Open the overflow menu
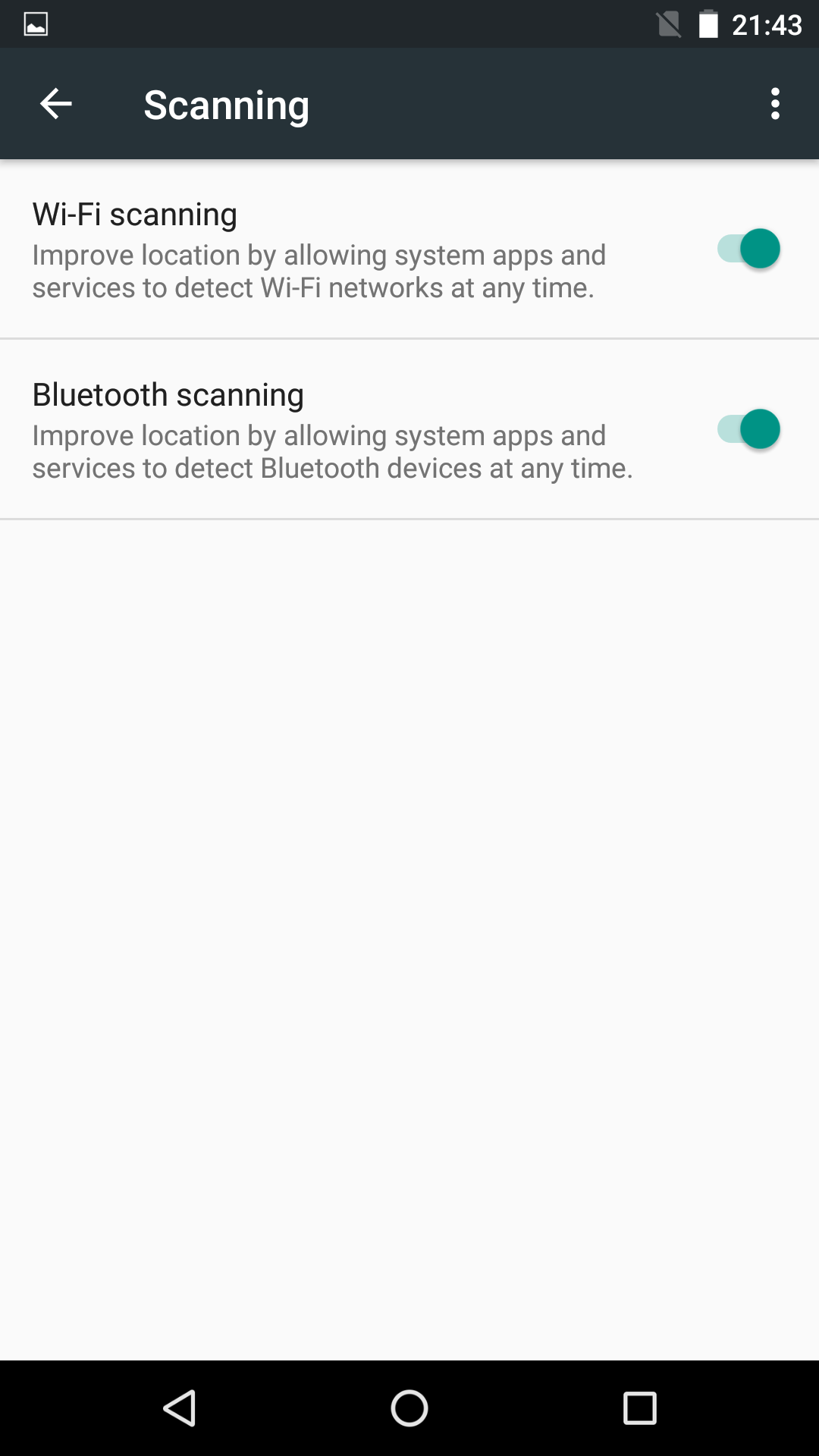 coord(774,104)
